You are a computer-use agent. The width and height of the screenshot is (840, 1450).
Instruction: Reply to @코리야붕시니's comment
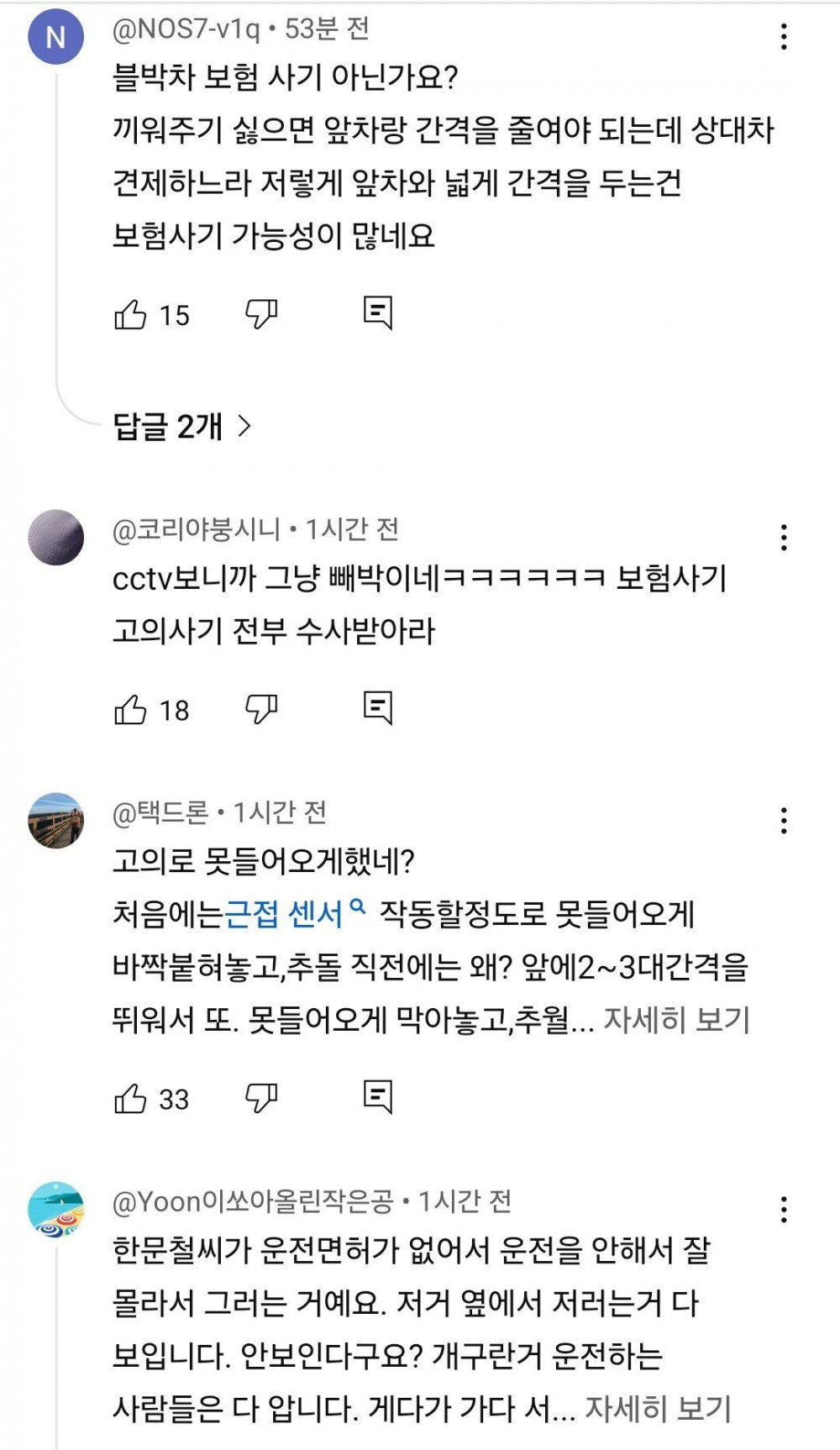378,708
